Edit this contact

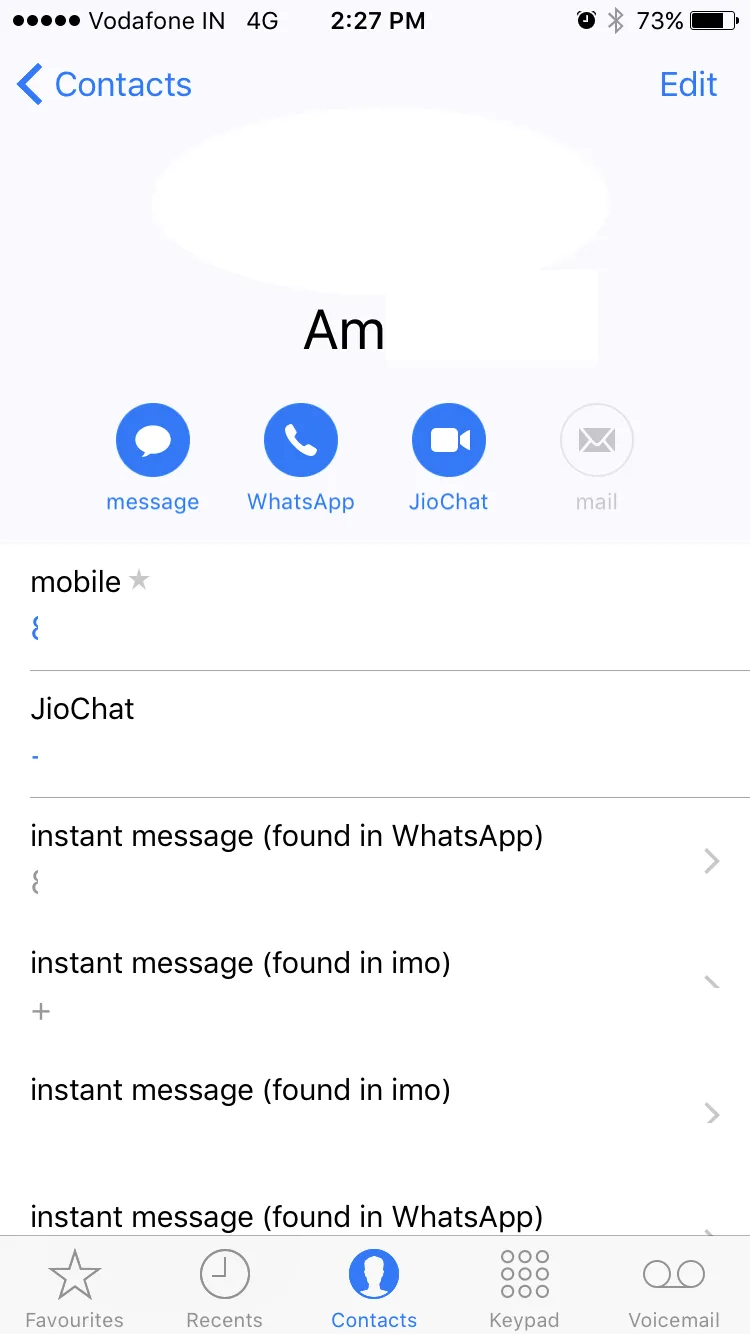[688, 85]
